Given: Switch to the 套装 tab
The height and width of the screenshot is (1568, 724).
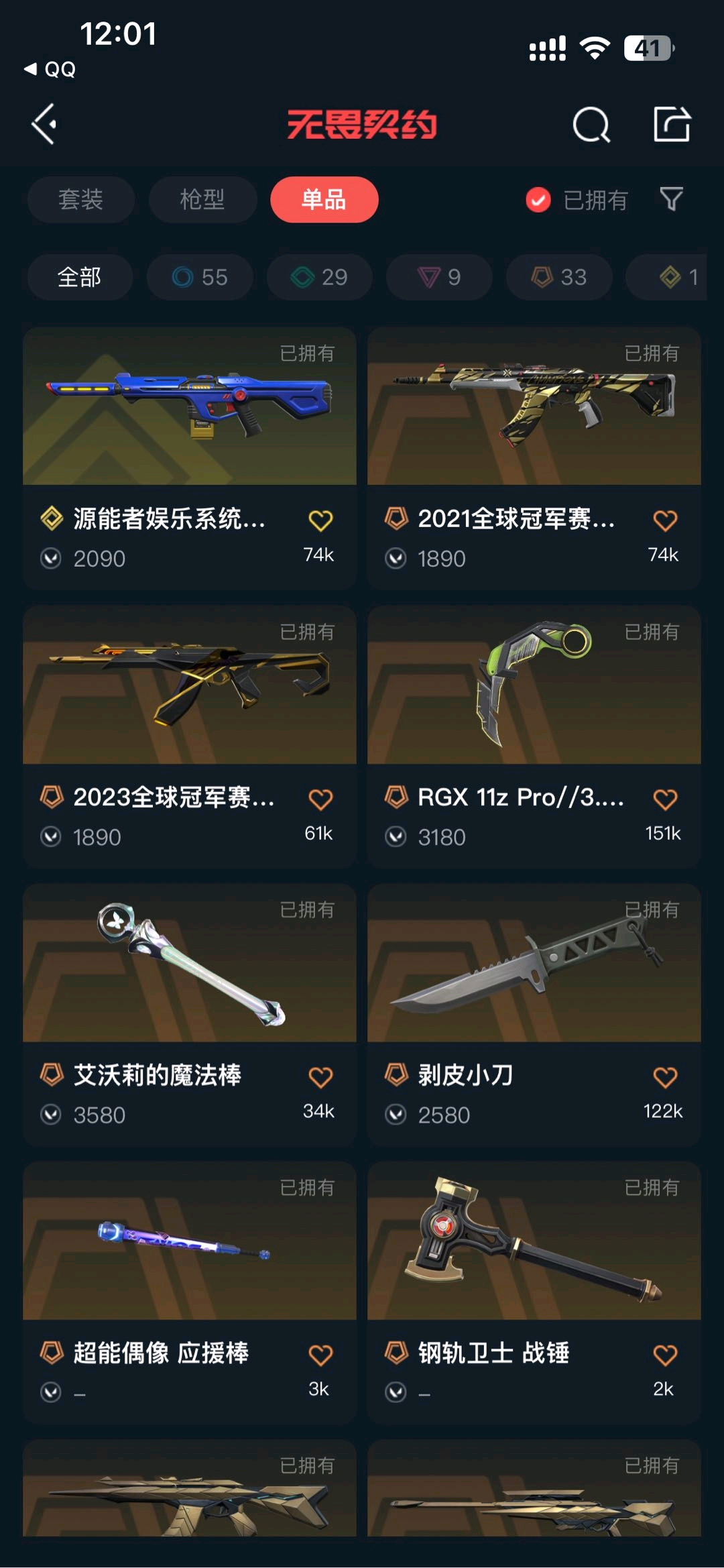Looking at the screenshot, I should click(80, 199).
